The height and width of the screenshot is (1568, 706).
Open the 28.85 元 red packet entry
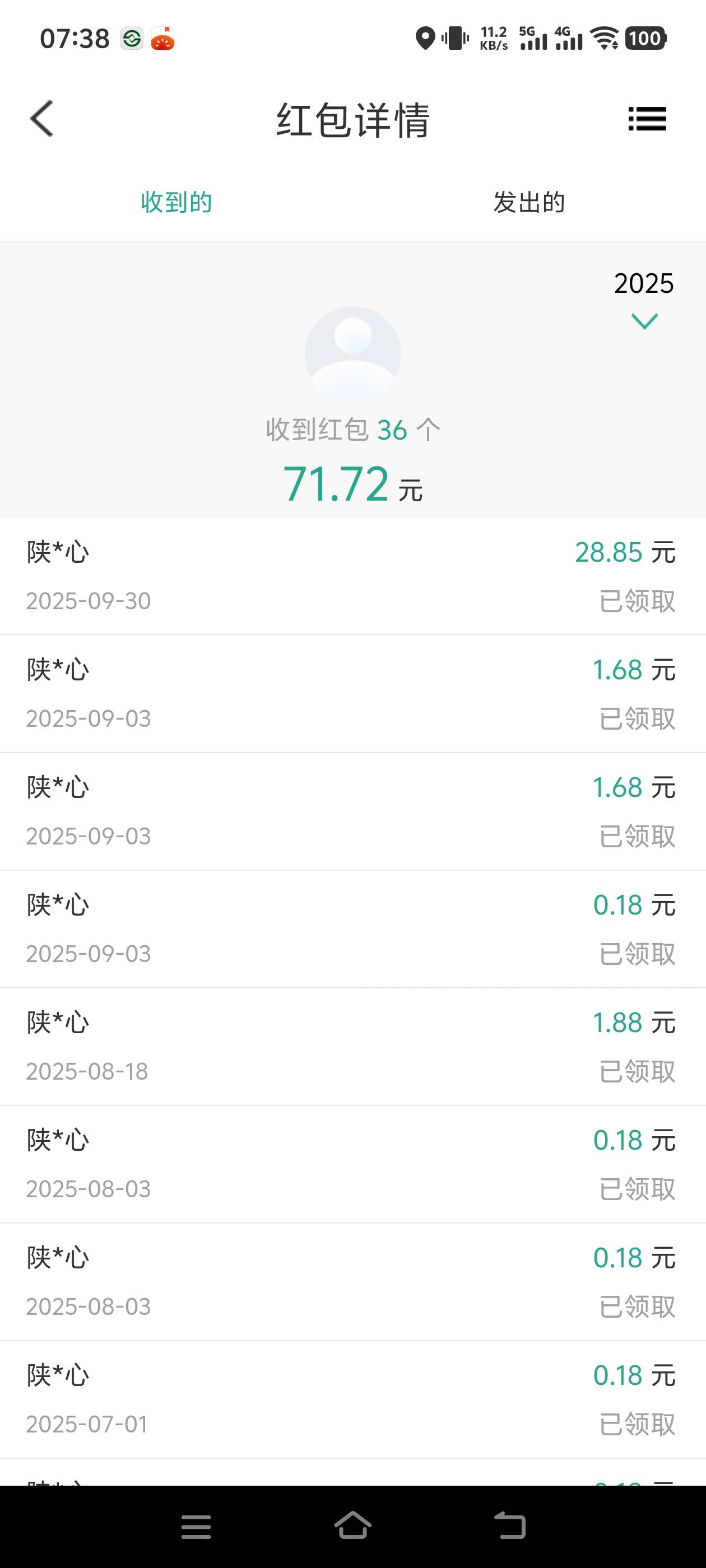point(352,576)
